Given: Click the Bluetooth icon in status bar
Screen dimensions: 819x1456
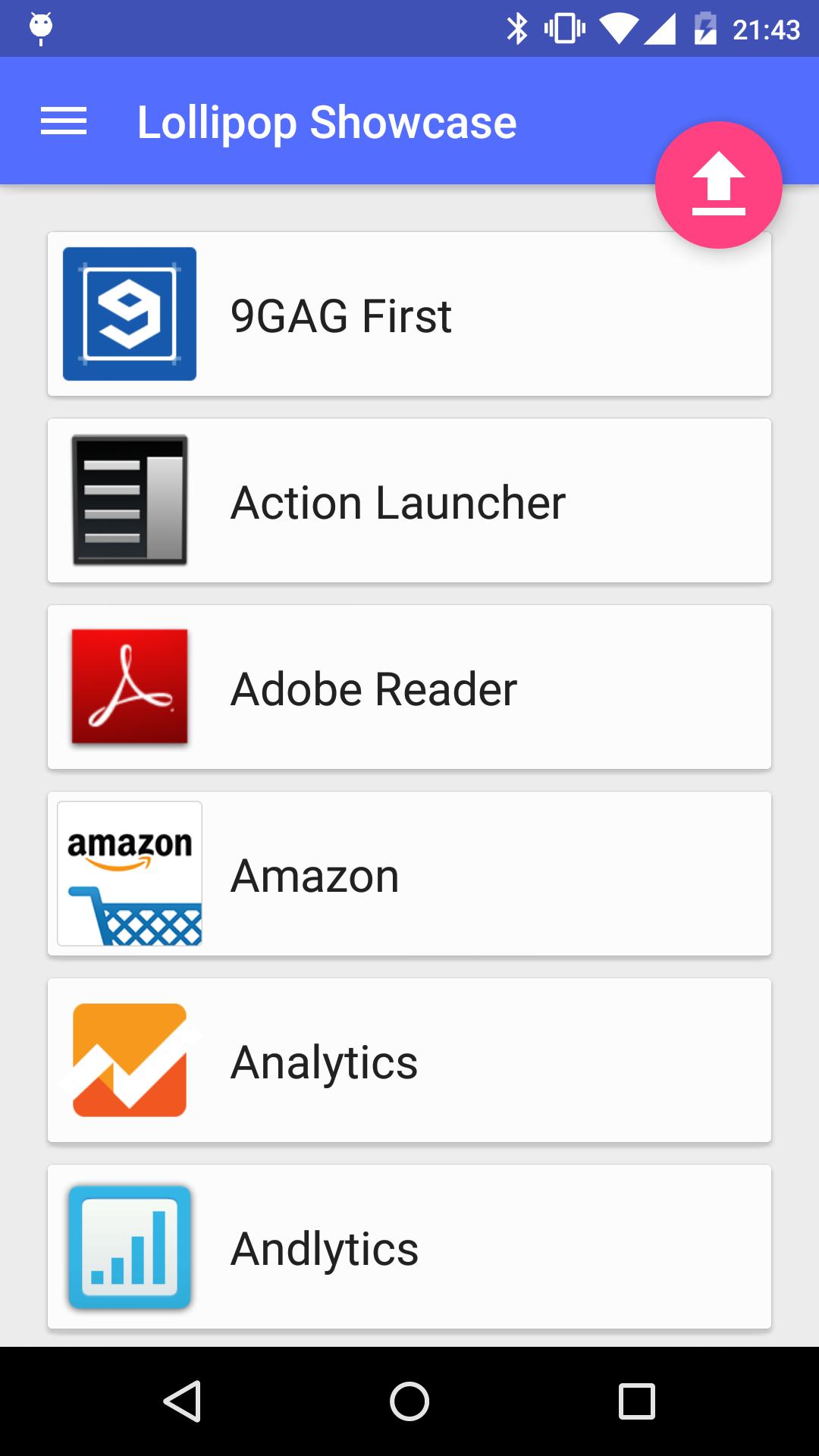Looking at the screenshot, I should coord(519,29).
